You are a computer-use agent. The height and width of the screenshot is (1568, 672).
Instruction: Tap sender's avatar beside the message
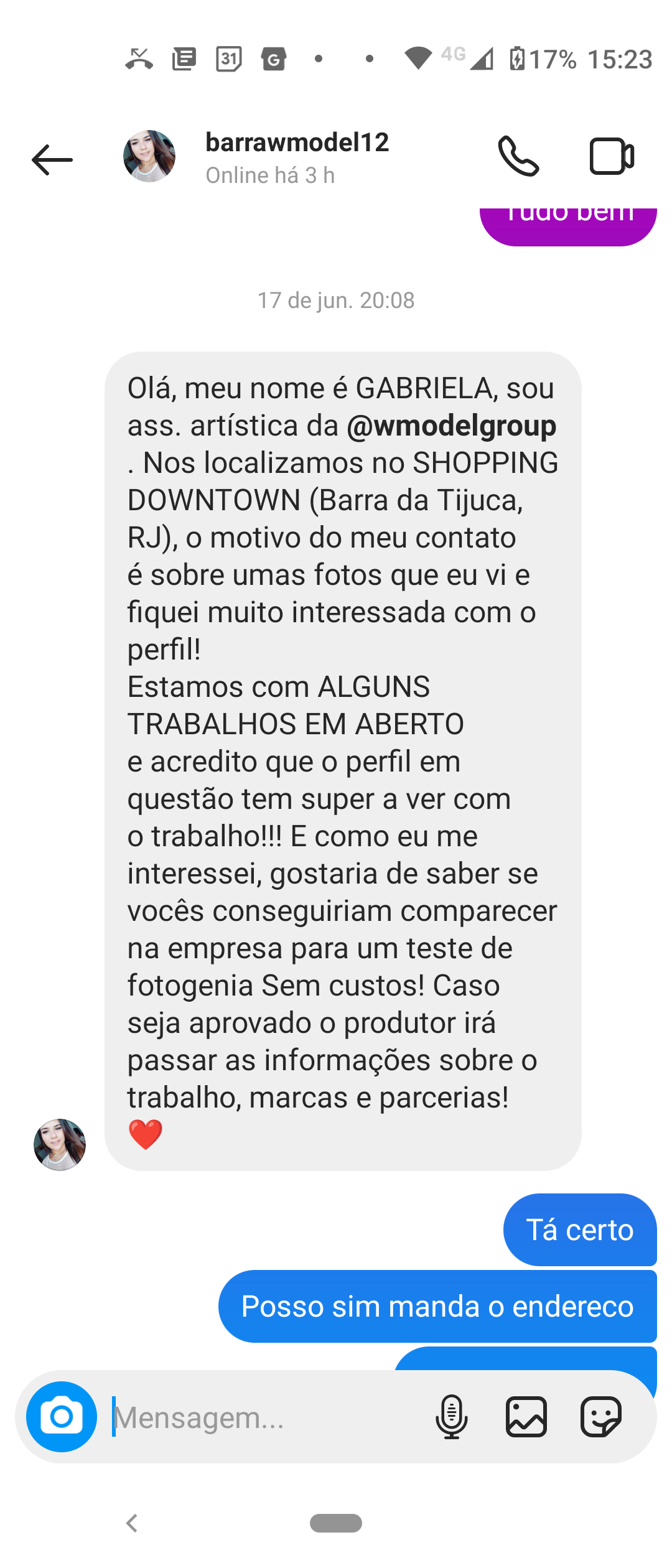(60, 1145)
